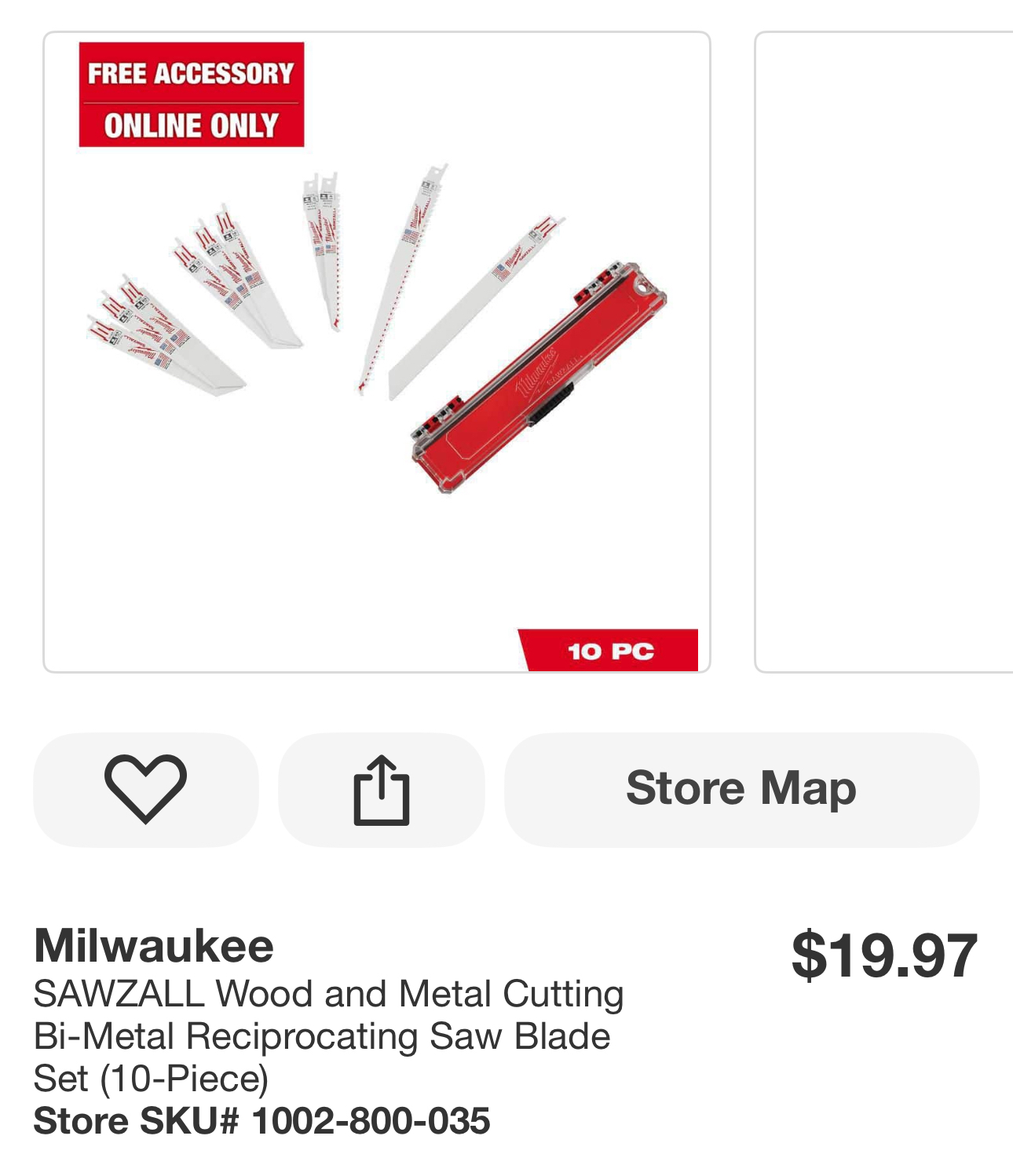Open the Store Map
The image size is (1013, 1176).
point(741,789)
